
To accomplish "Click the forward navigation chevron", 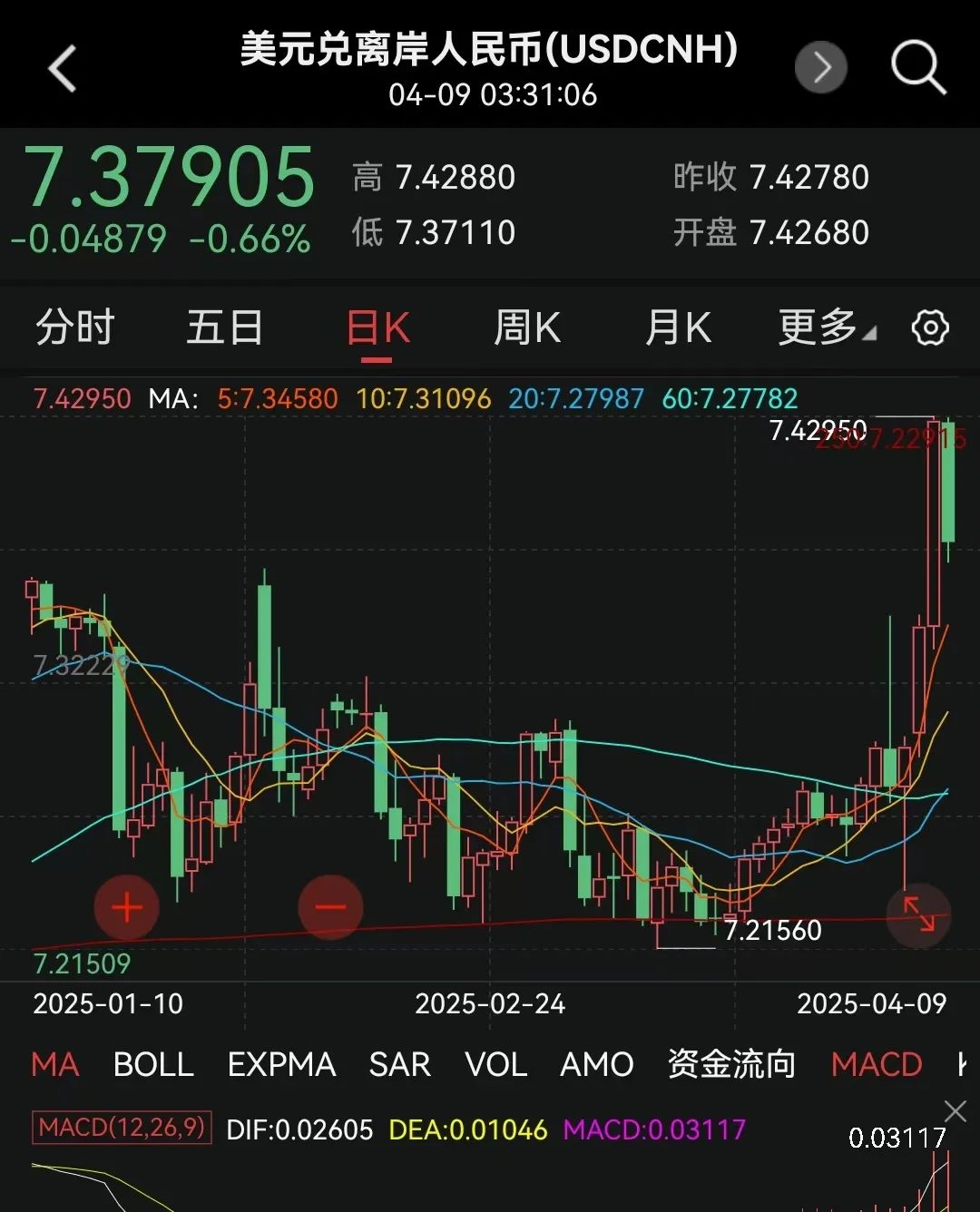I will (x=821, y=67).
